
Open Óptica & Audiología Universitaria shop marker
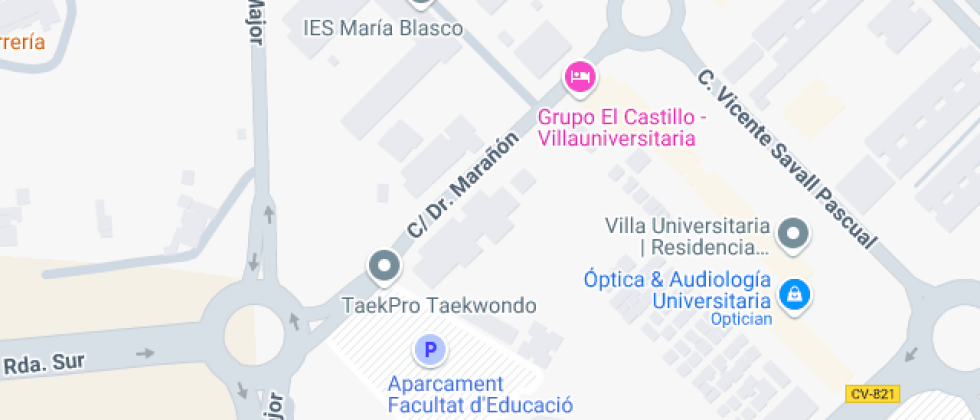(x=794, y=294)
